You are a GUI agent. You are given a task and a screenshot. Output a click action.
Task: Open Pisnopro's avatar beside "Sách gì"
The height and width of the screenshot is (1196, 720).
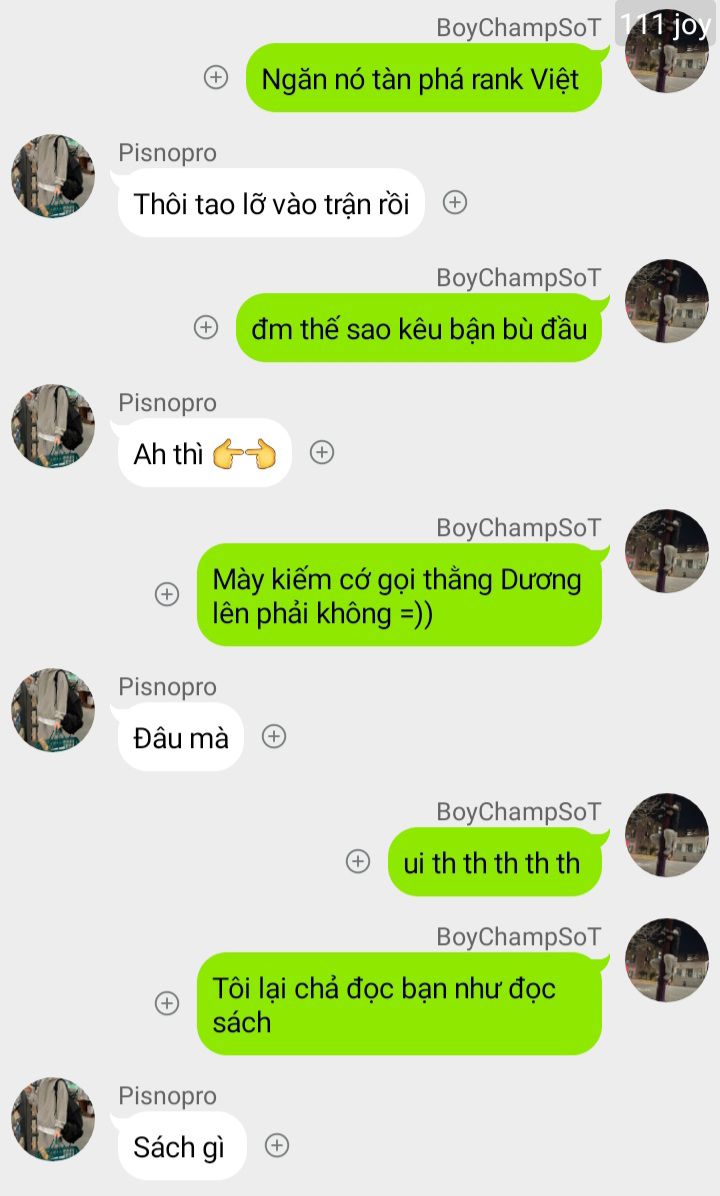[x=53, y=1119]
